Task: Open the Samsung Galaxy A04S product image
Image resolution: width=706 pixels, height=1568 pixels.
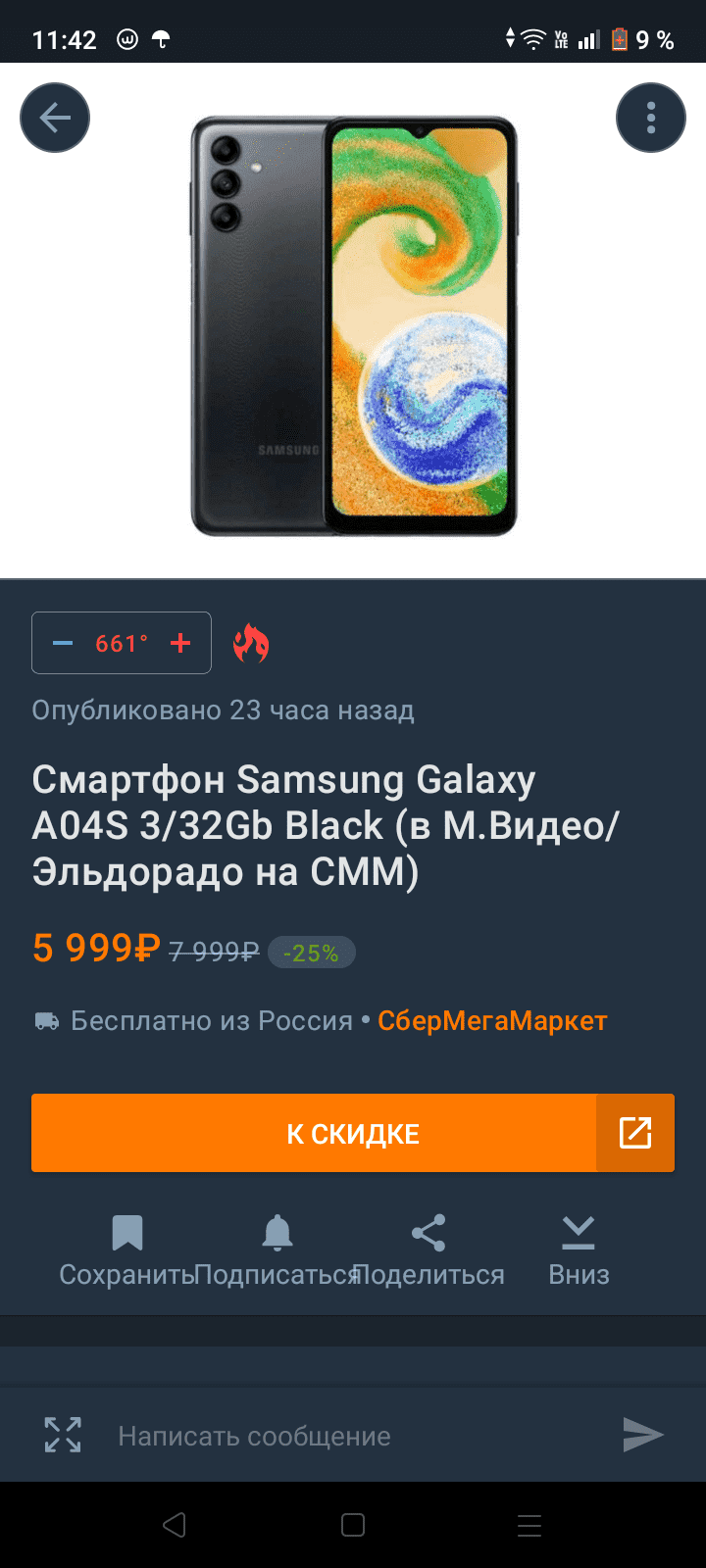Action: [353, 325]
